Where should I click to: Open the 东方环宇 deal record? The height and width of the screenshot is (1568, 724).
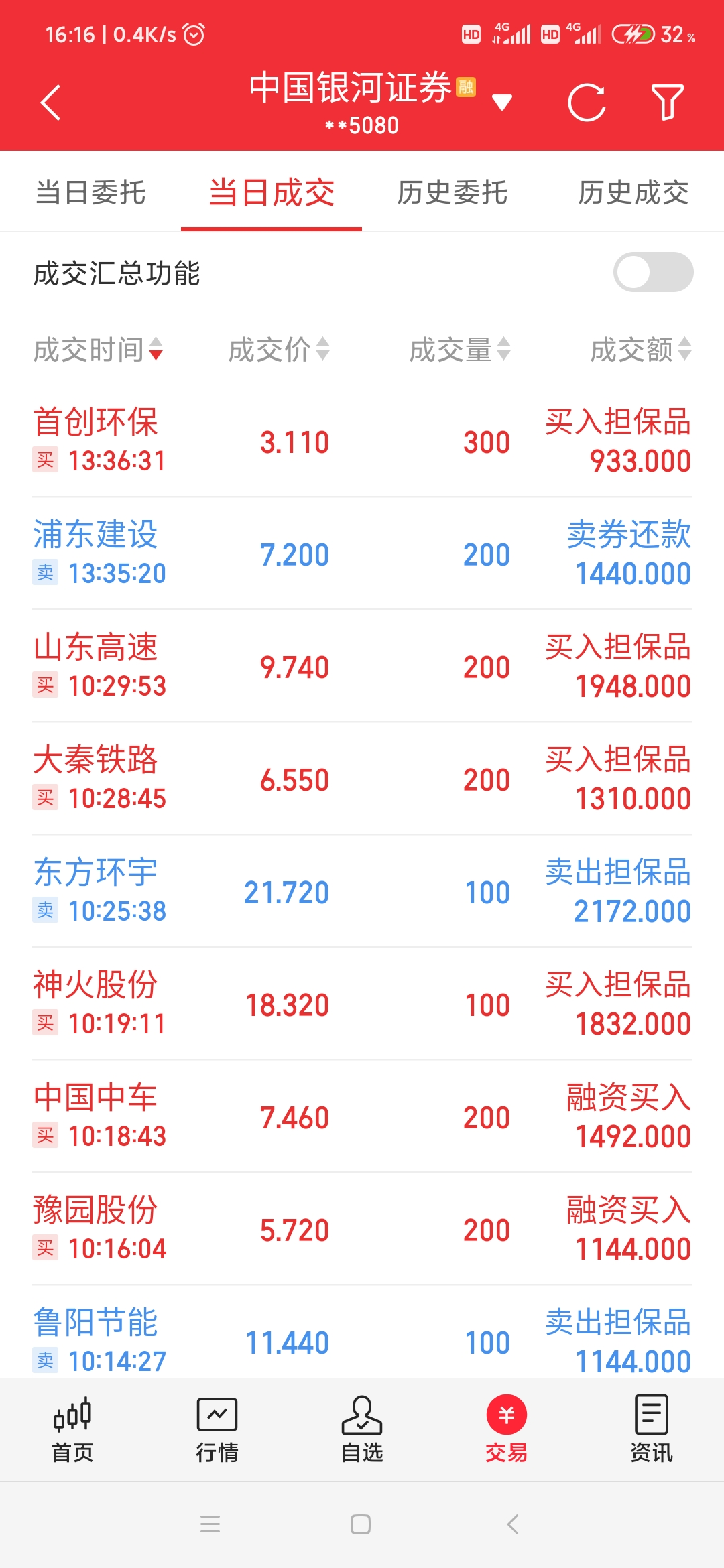click(x=362, y=891)
